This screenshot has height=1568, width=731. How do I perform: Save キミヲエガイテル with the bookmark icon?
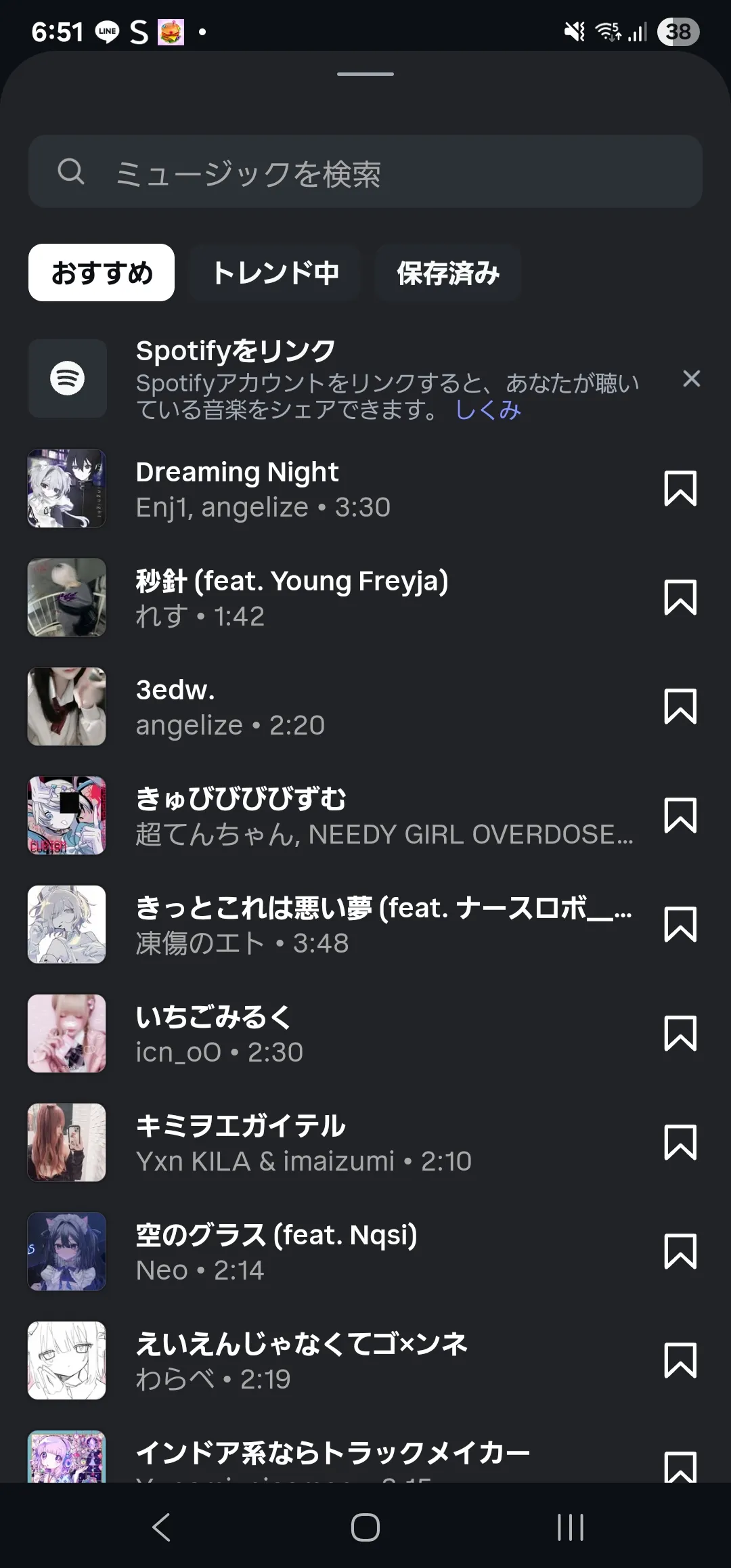coord(680,1143)
